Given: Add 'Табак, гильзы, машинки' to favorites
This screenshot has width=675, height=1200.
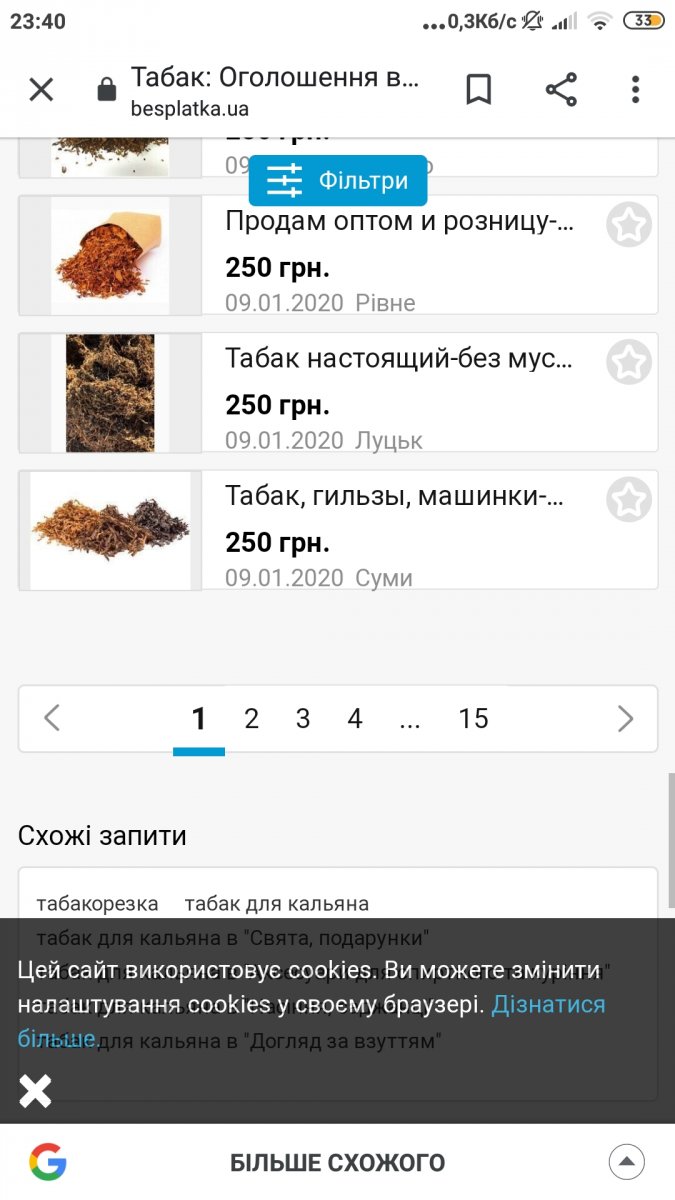Looking at the screenshot, I should [629, 500].
